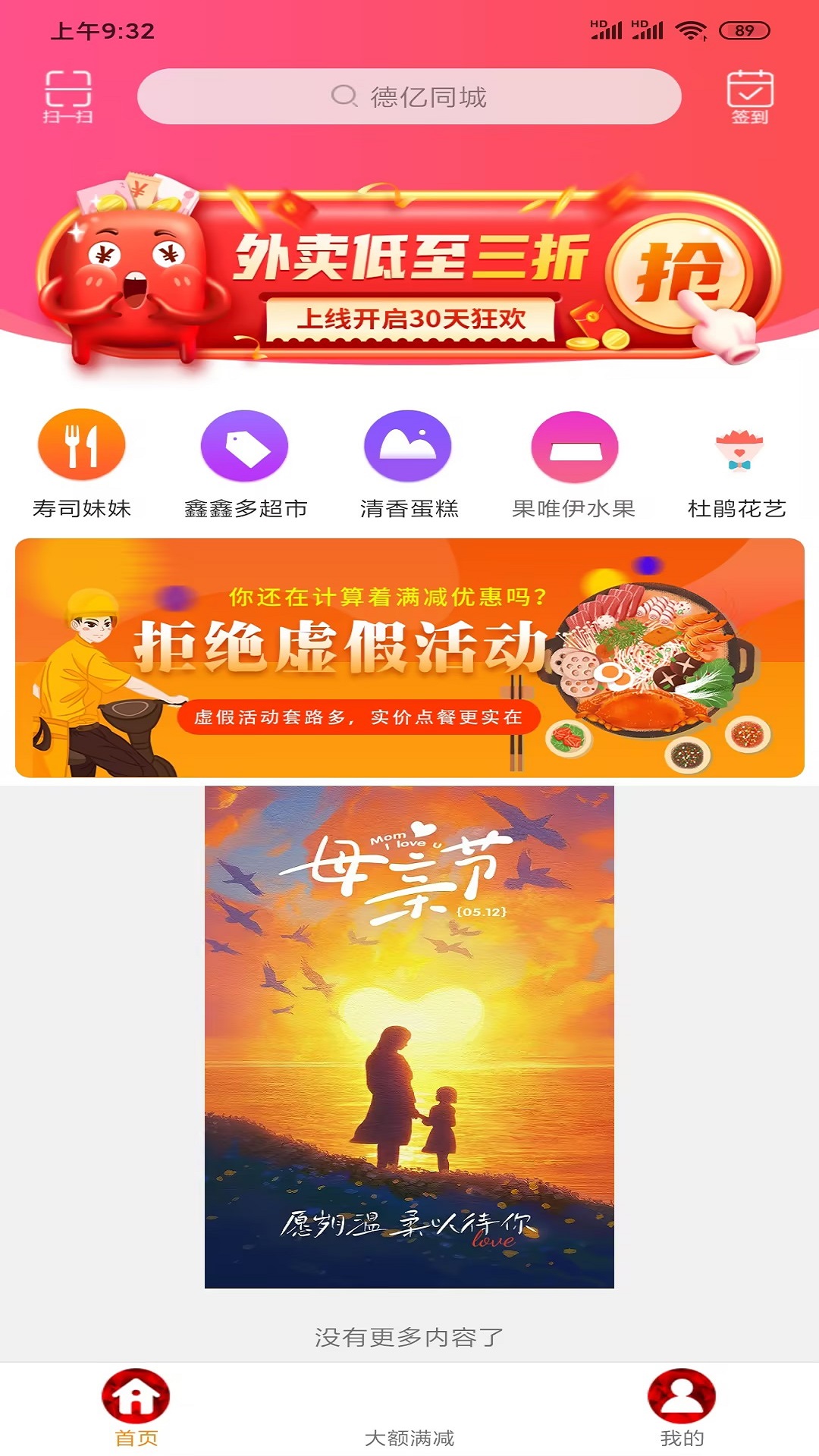Open the 签到 check-in calendar icon
The image size is (819, 1456).
coord(749,96)
